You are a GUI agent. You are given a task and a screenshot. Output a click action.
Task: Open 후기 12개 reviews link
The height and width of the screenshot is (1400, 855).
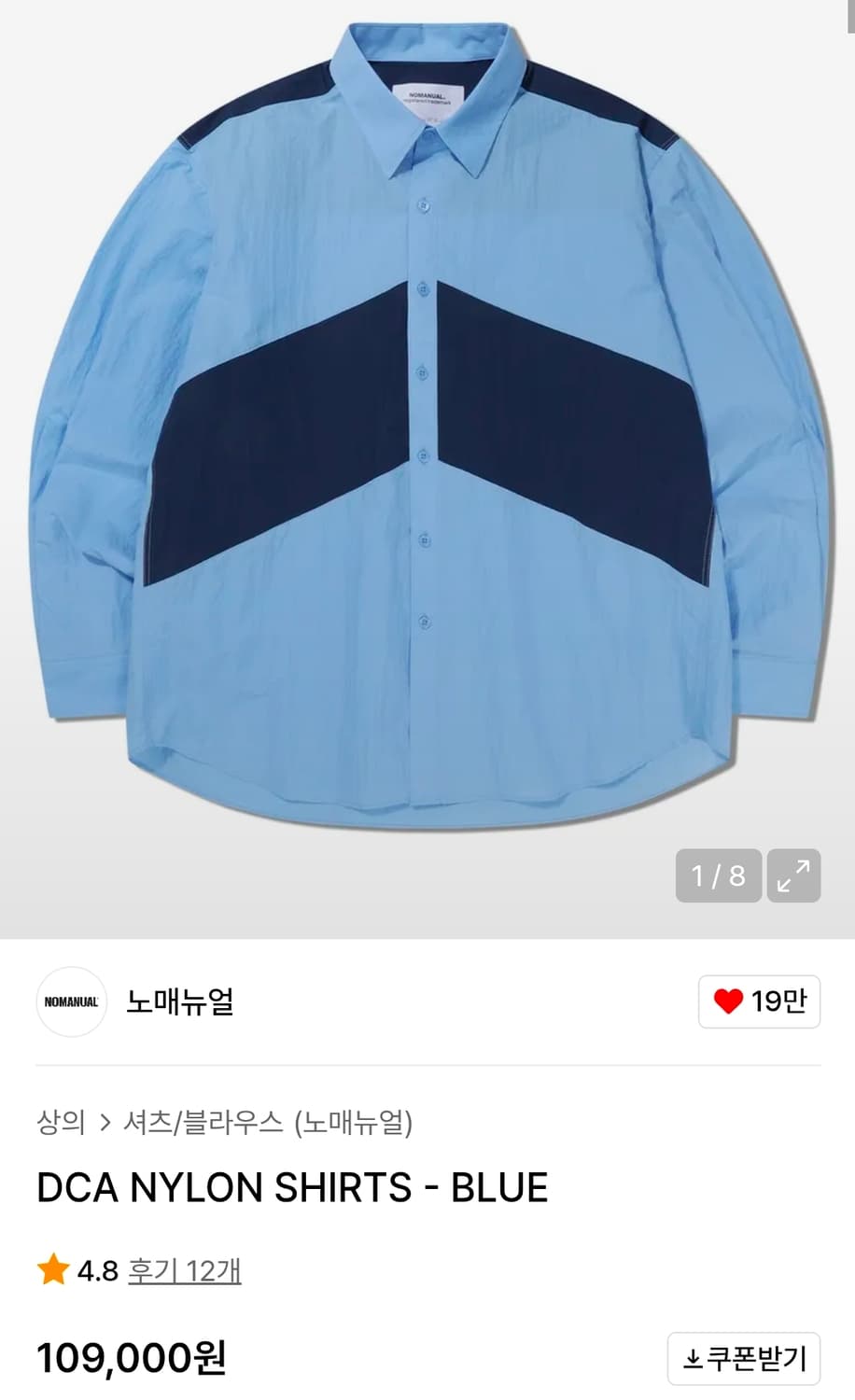pos(184,1269)
